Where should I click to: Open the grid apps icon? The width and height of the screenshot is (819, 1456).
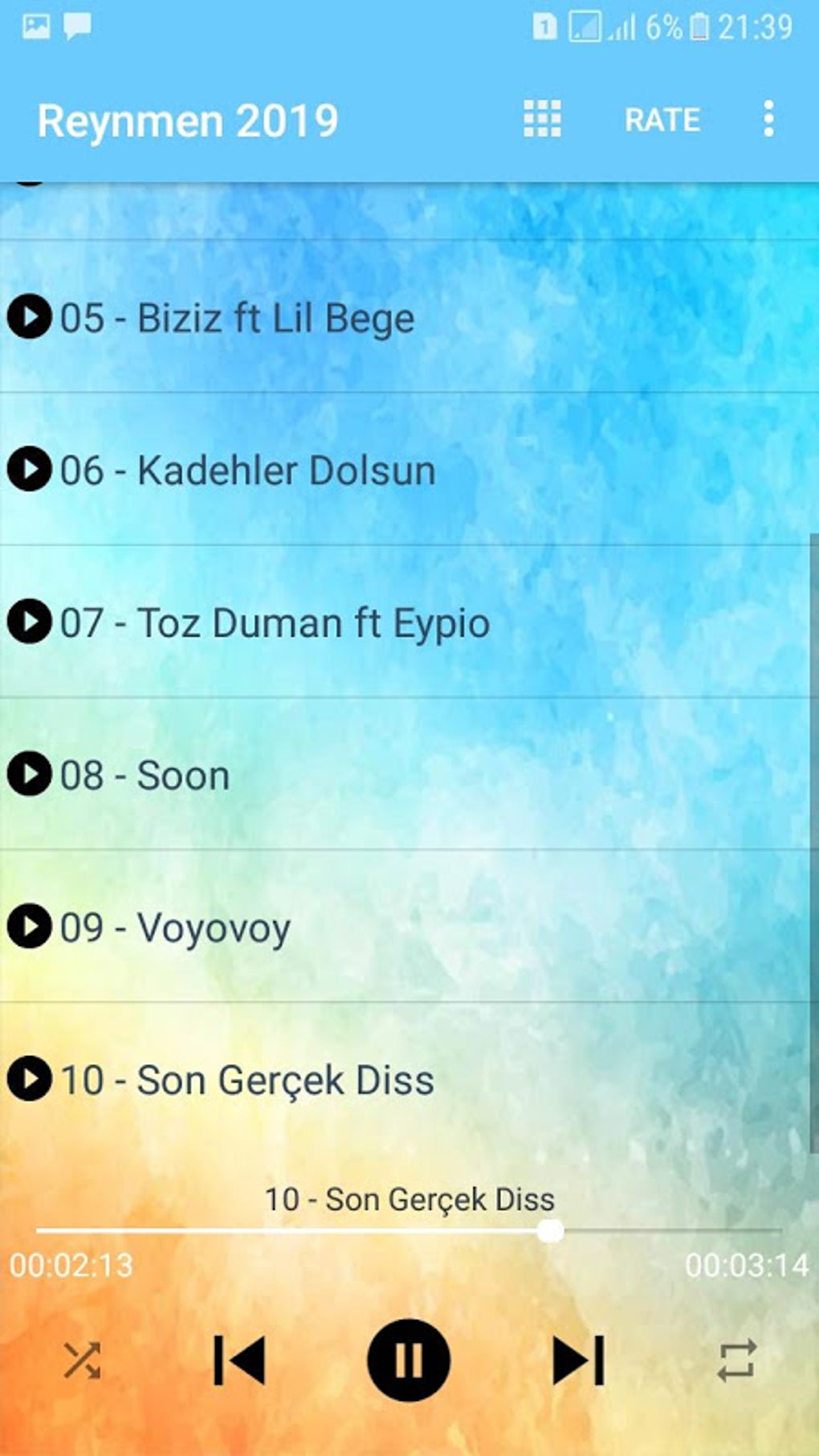[x=542, y=120]
